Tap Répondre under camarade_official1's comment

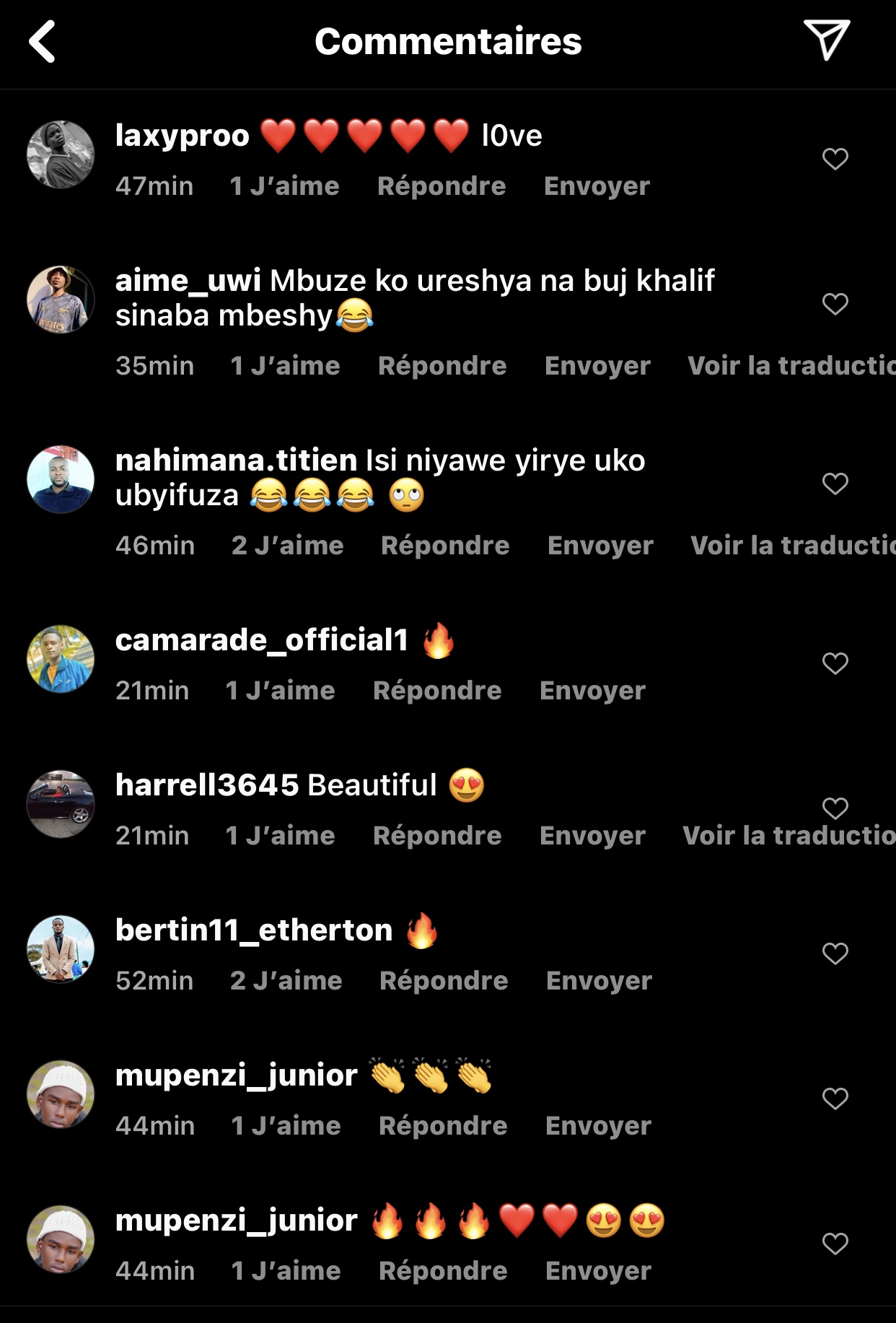click(437, 691)
